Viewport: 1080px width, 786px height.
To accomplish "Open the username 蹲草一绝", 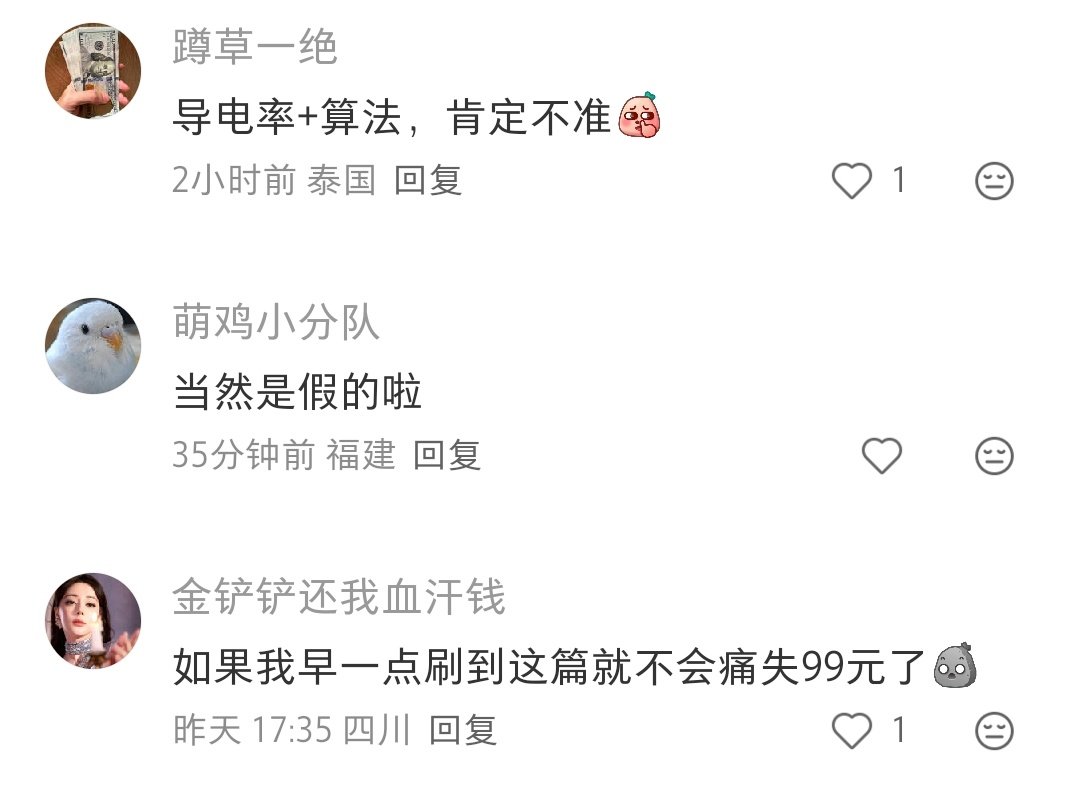I will pos(255,48).
